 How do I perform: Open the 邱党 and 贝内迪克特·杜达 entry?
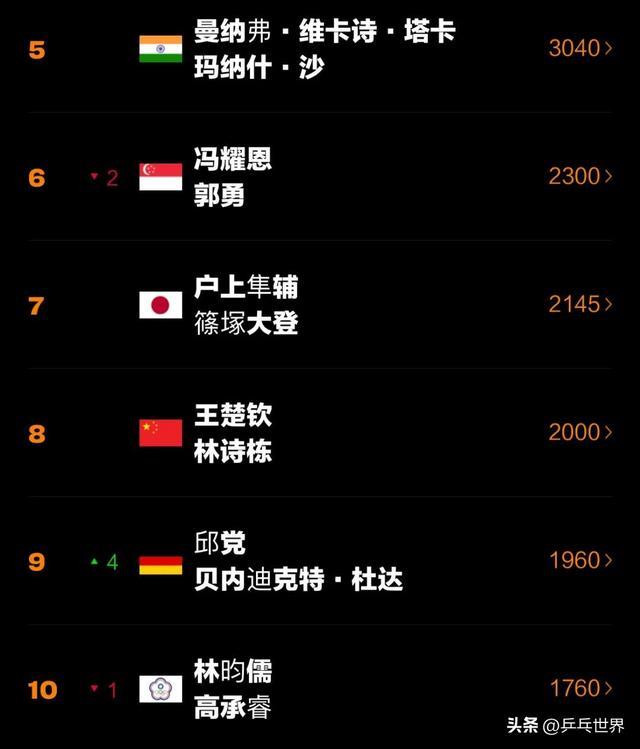pos(320,561)
